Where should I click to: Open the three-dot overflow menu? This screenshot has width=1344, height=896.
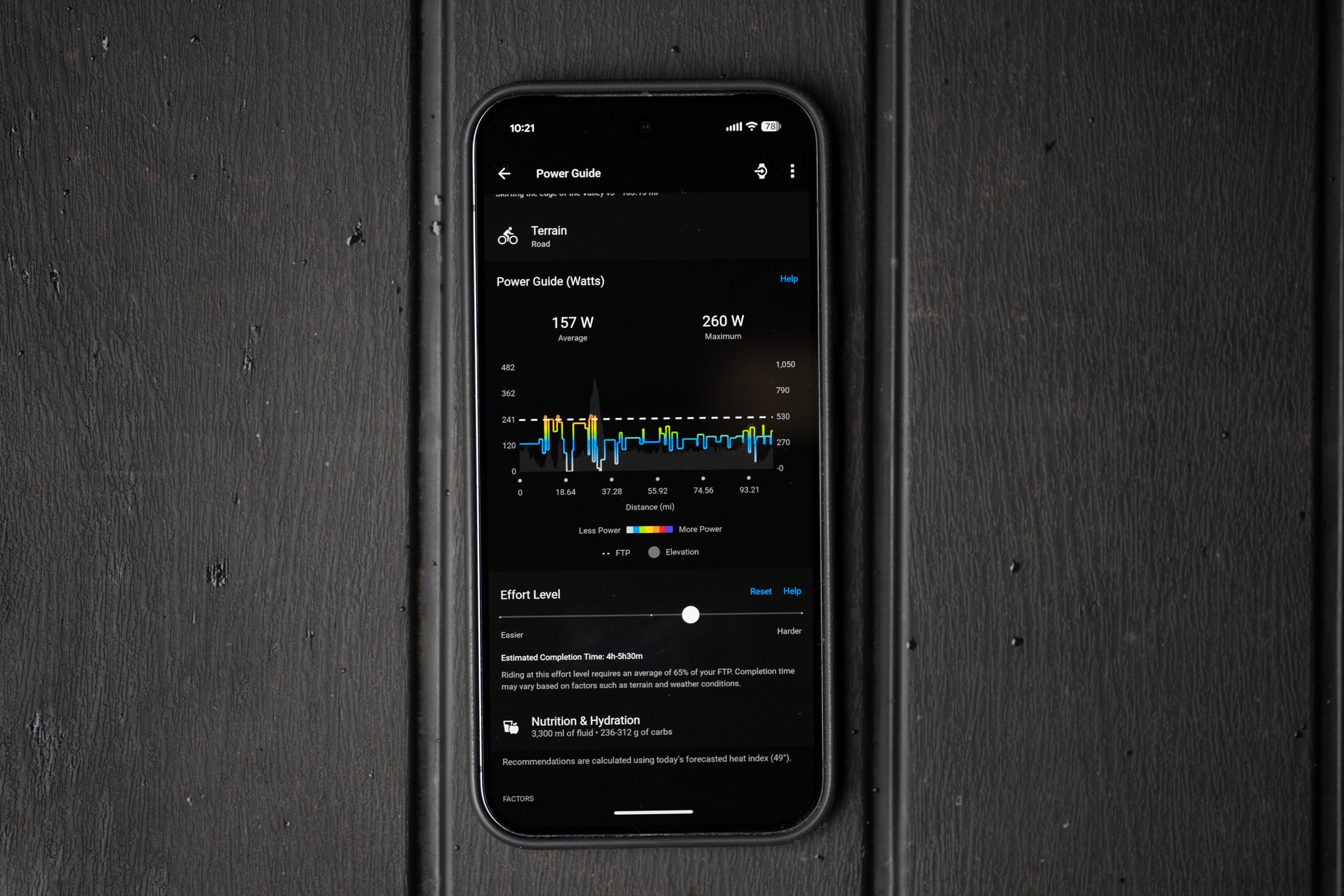792,171
